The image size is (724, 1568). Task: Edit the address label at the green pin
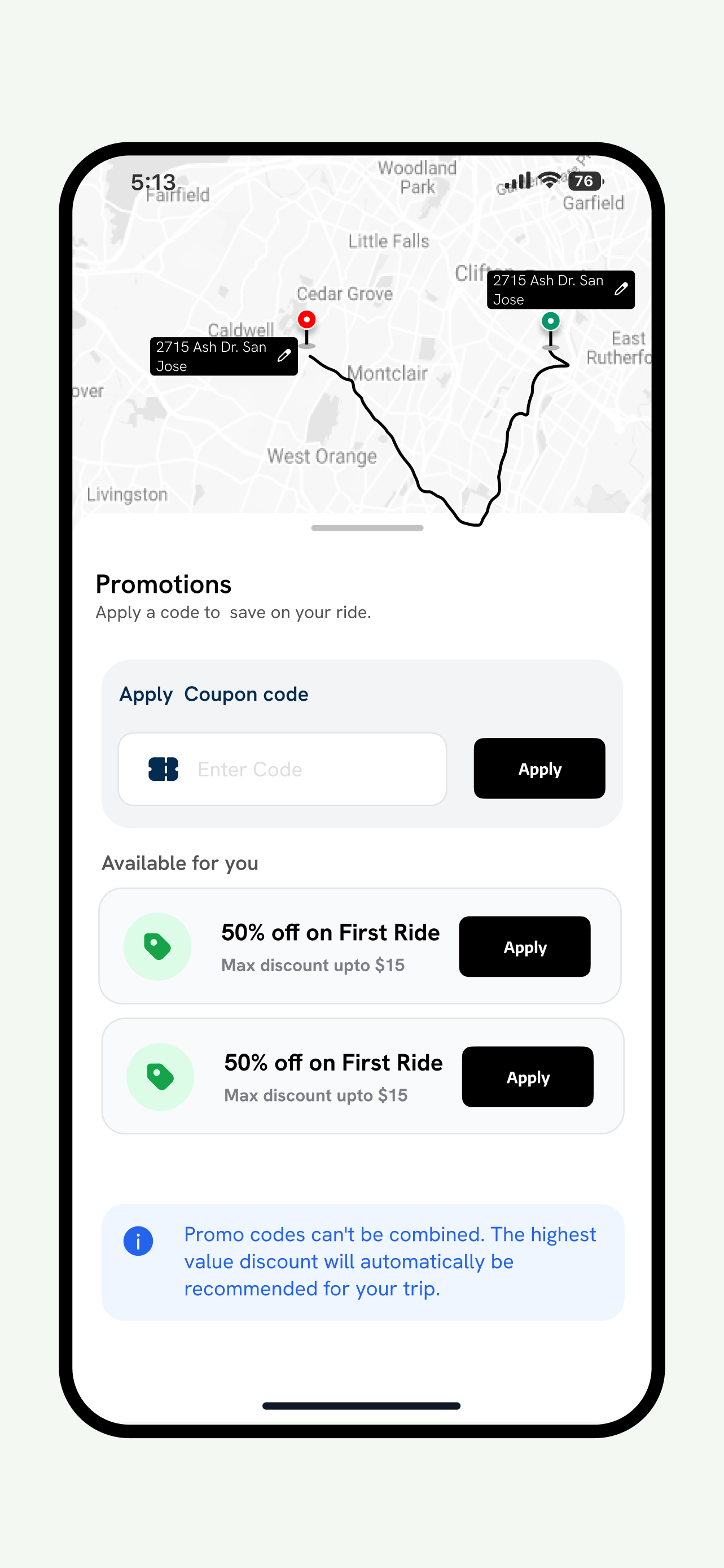[621, 289]
